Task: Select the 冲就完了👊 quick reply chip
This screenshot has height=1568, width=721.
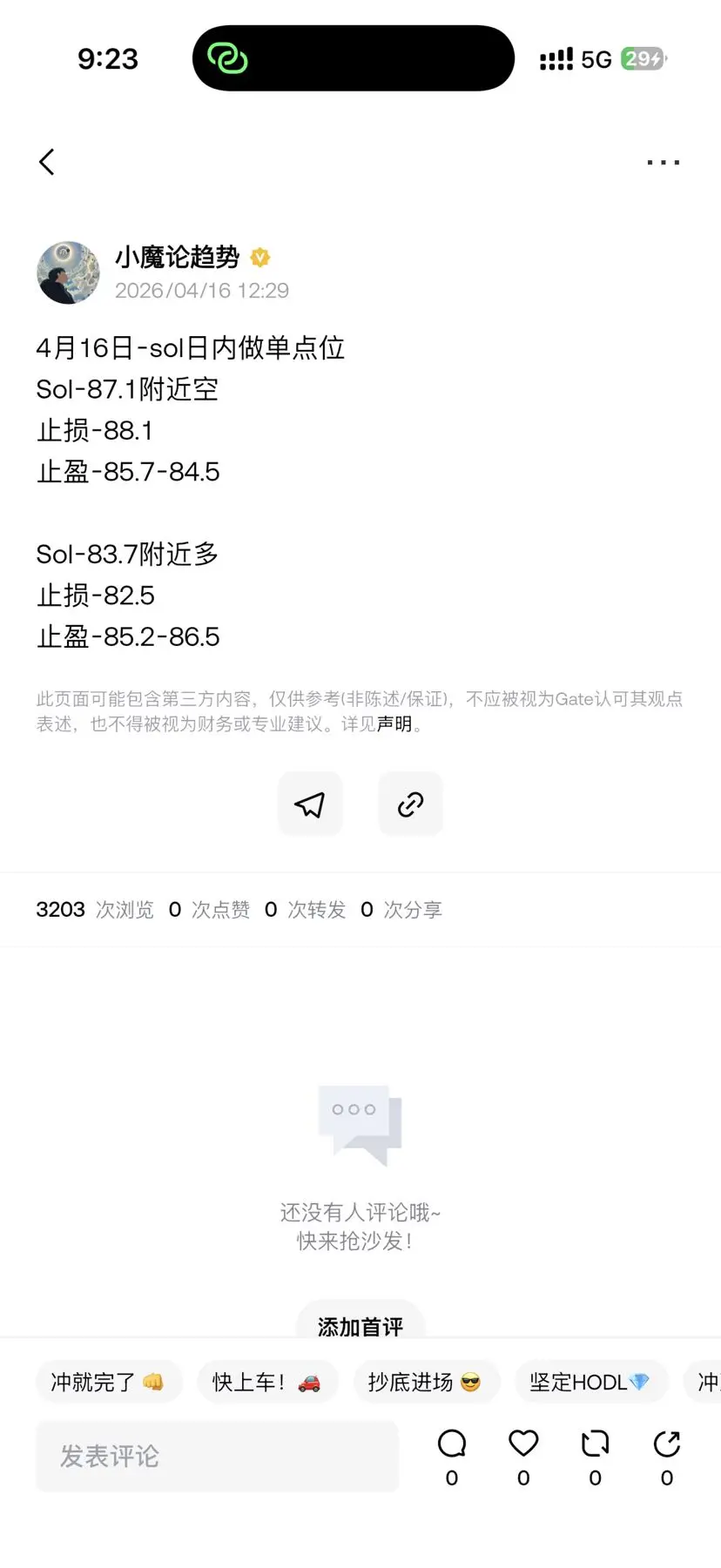Action: tap(108, 1382)
